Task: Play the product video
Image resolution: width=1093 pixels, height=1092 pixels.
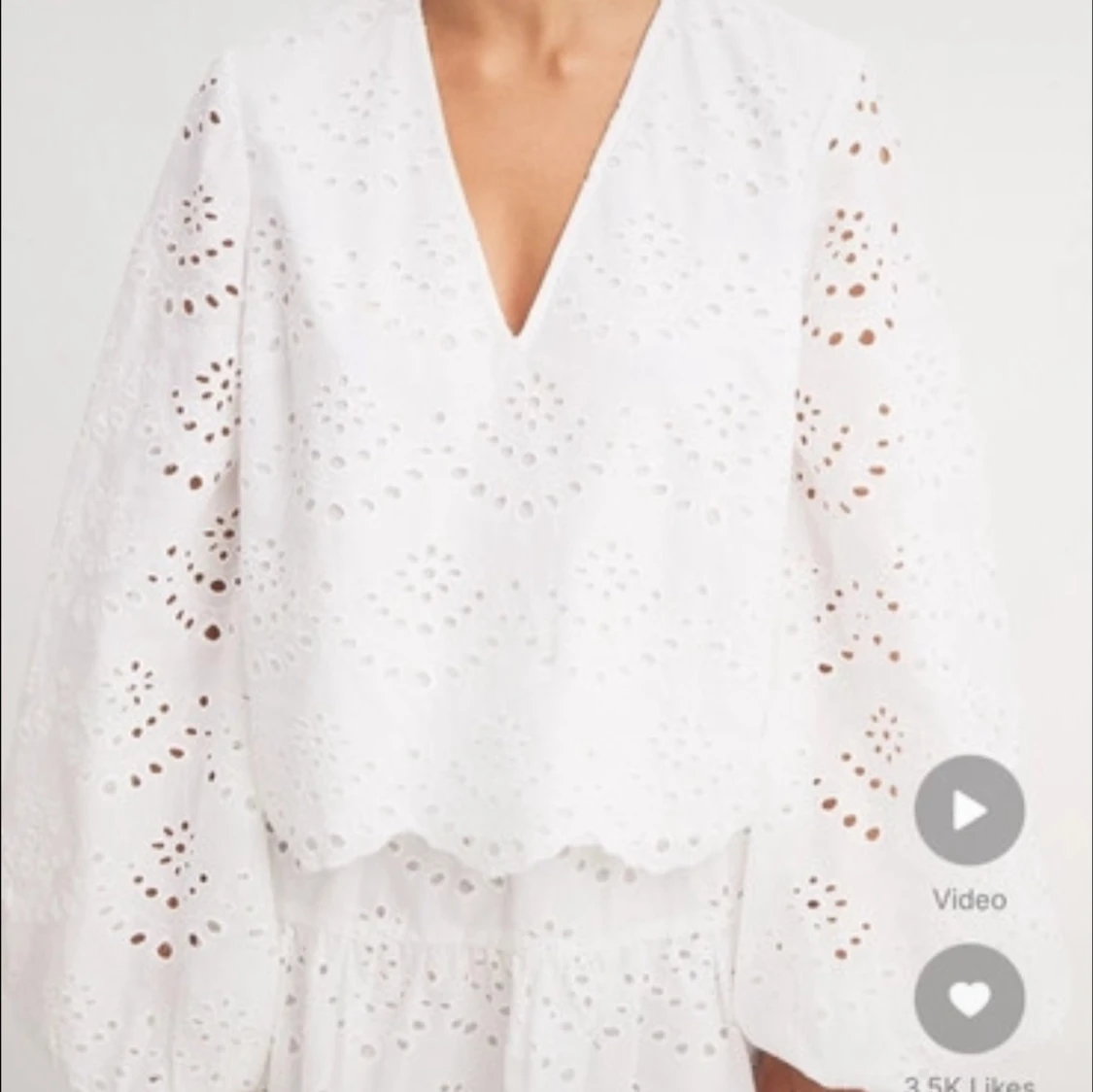Action: pos(969,811)
